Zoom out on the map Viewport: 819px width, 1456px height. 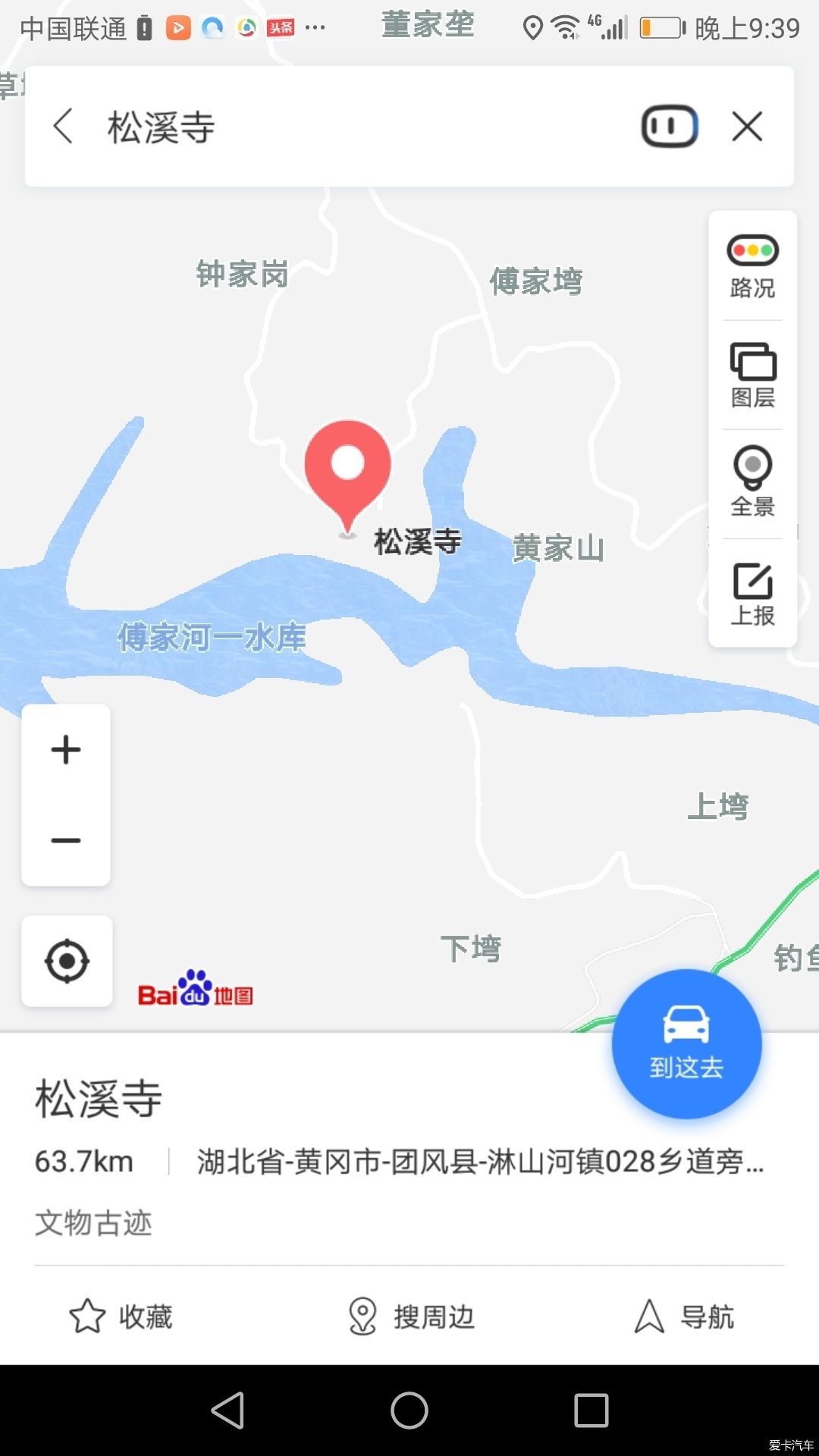[66, 840]
